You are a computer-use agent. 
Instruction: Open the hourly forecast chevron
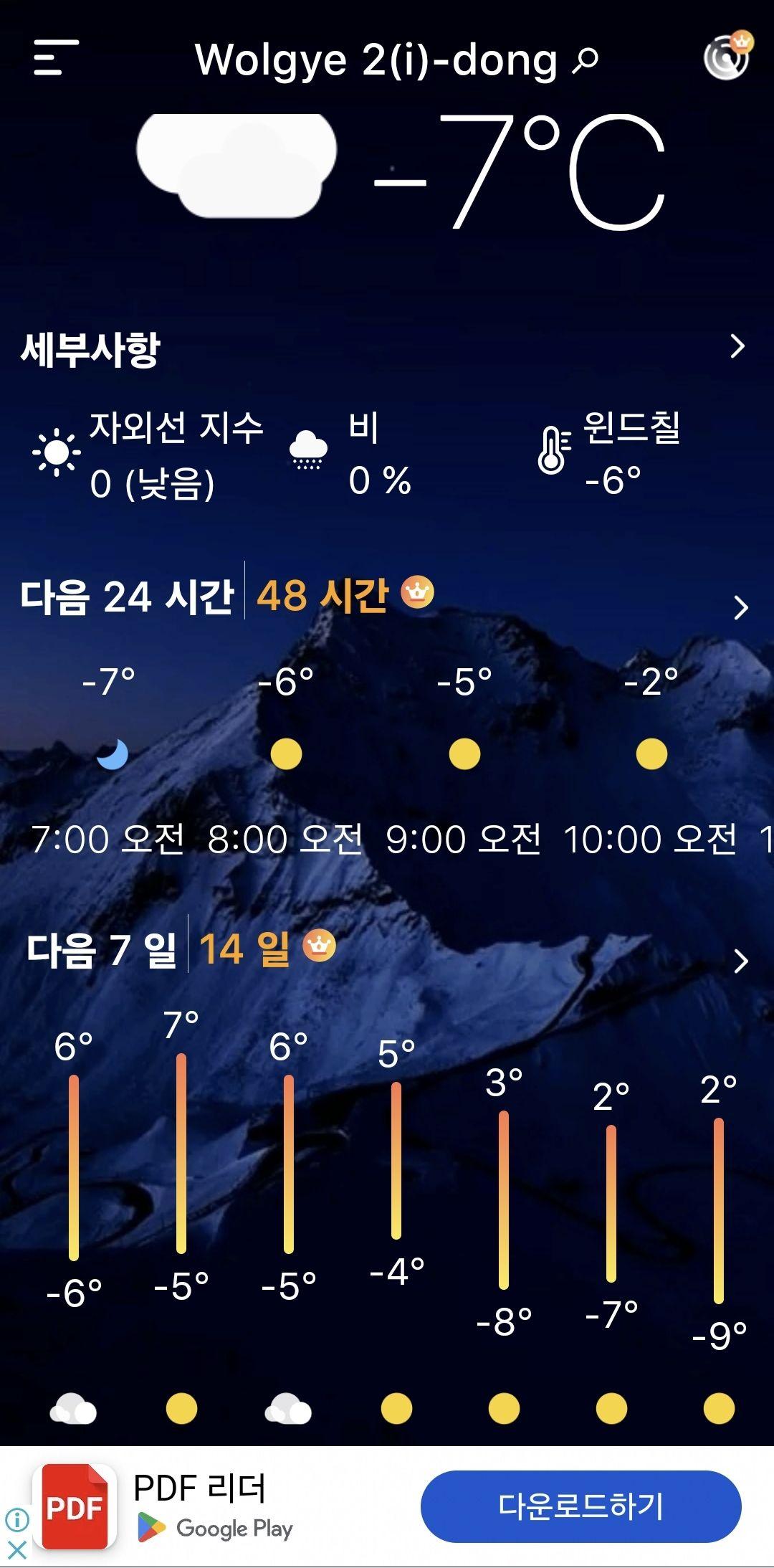(x=740, y=608)
